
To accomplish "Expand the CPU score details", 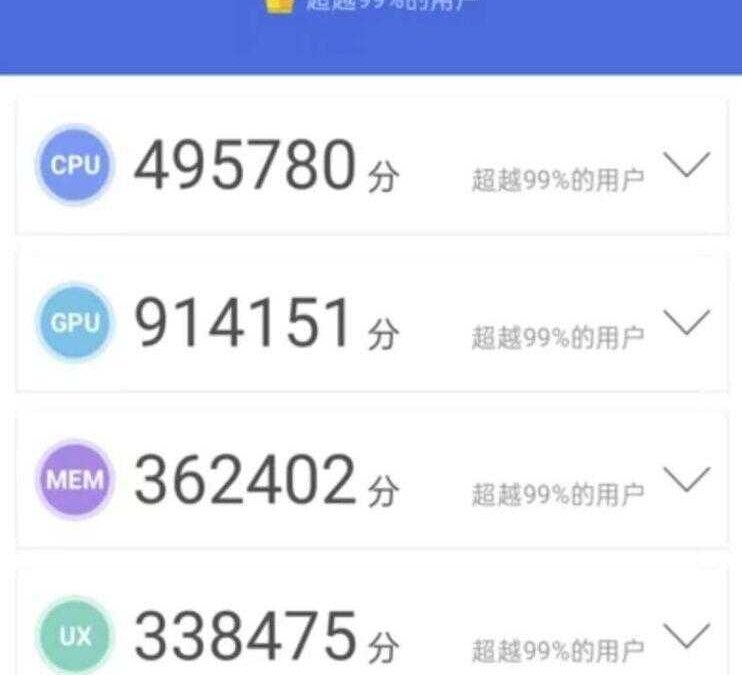I will pos(687,165).
